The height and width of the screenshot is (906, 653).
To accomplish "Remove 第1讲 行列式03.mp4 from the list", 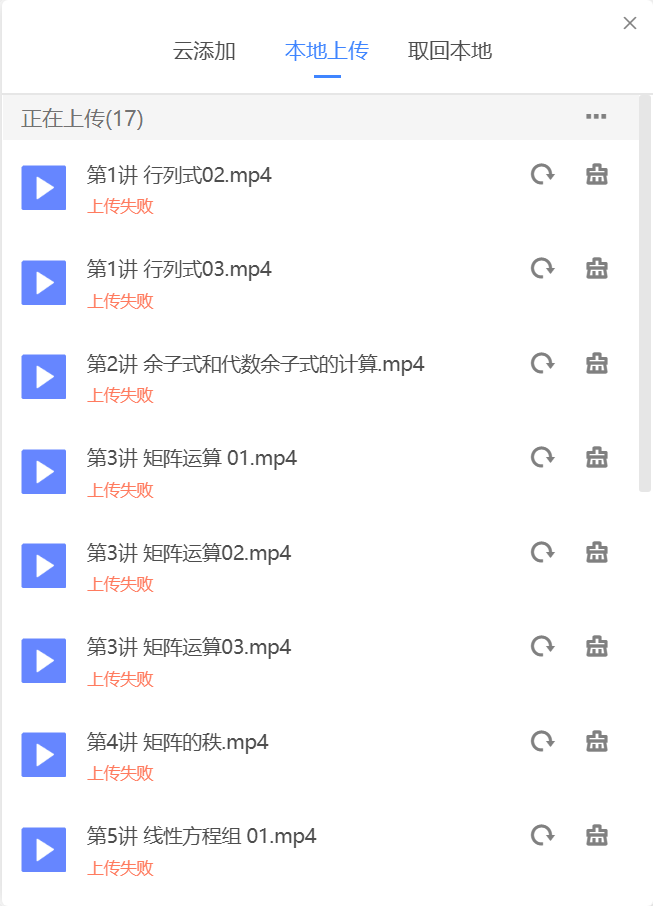I will [597, 268].
